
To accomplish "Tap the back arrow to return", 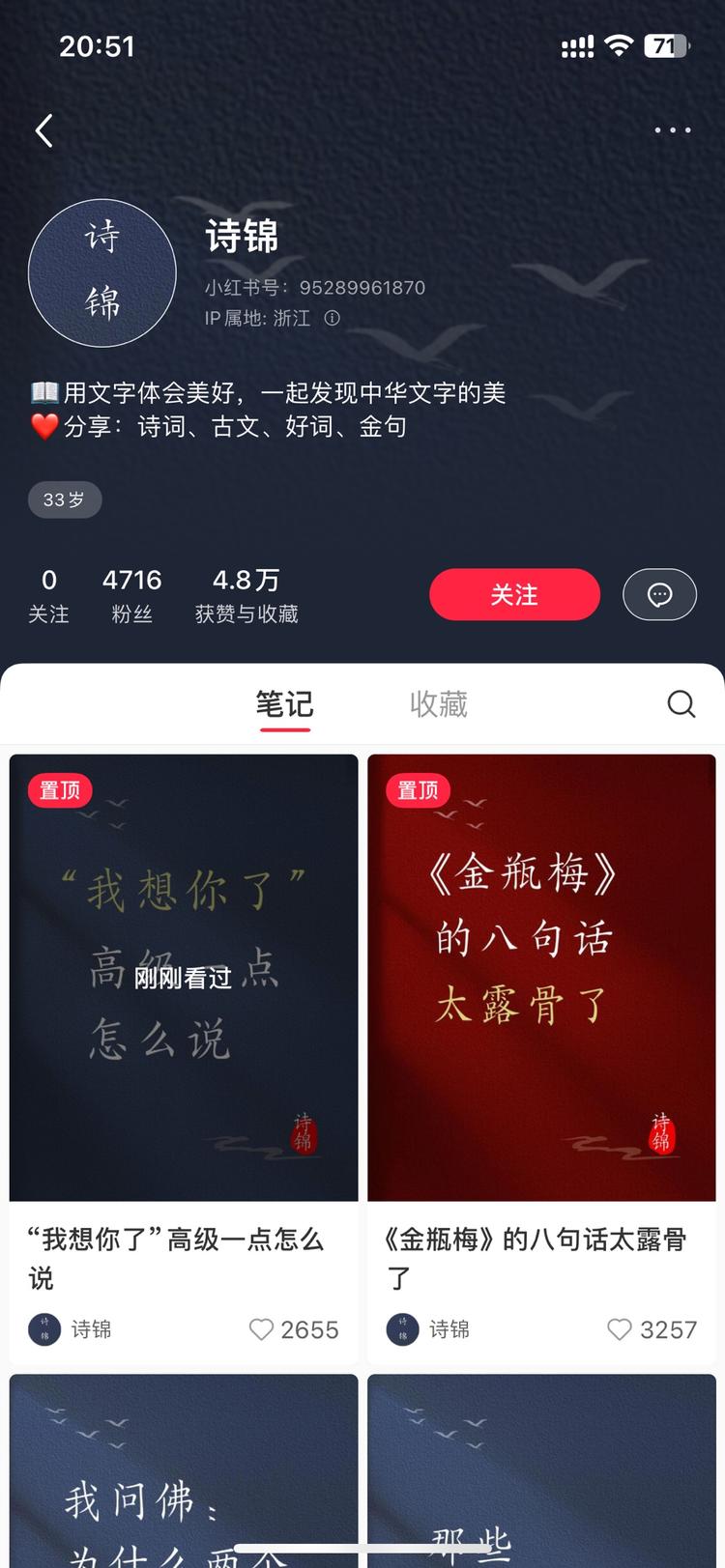I will click(43, 130).
